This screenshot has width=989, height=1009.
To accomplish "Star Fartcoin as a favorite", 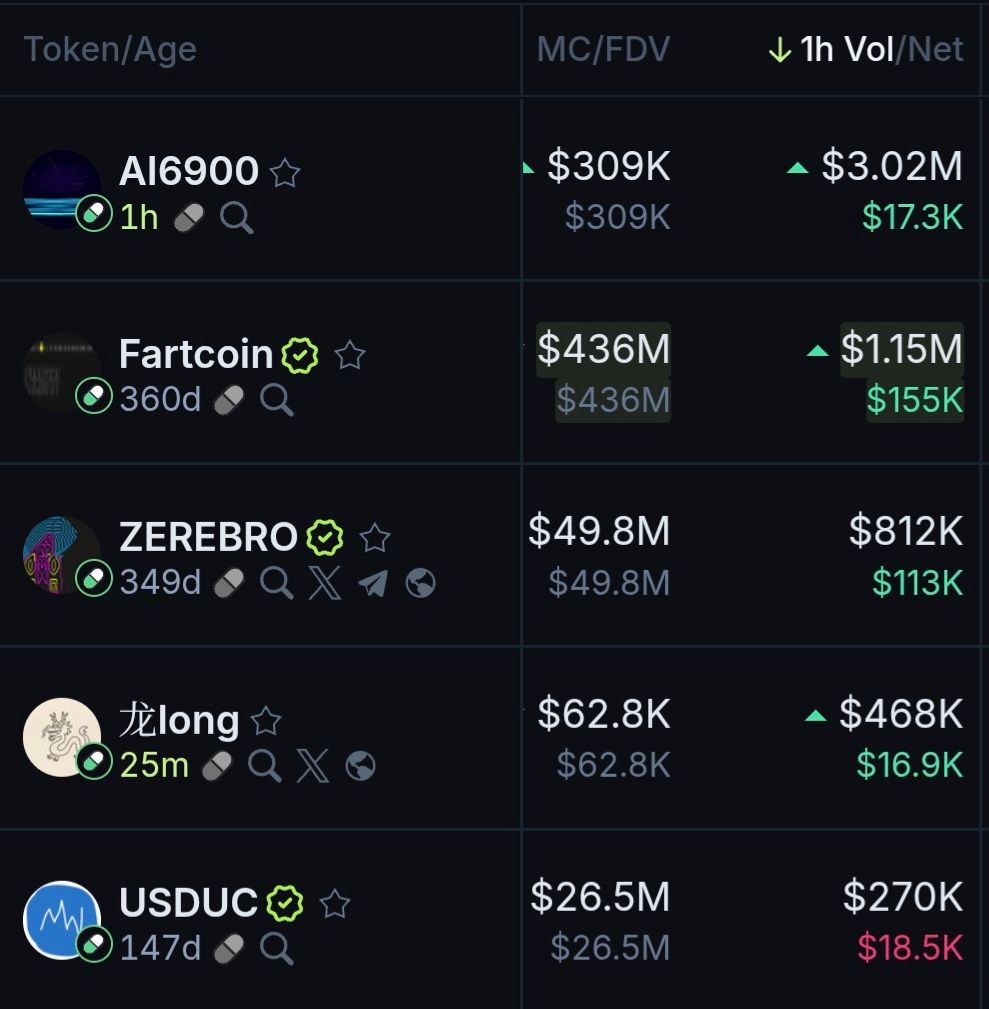I will (349, 355).
